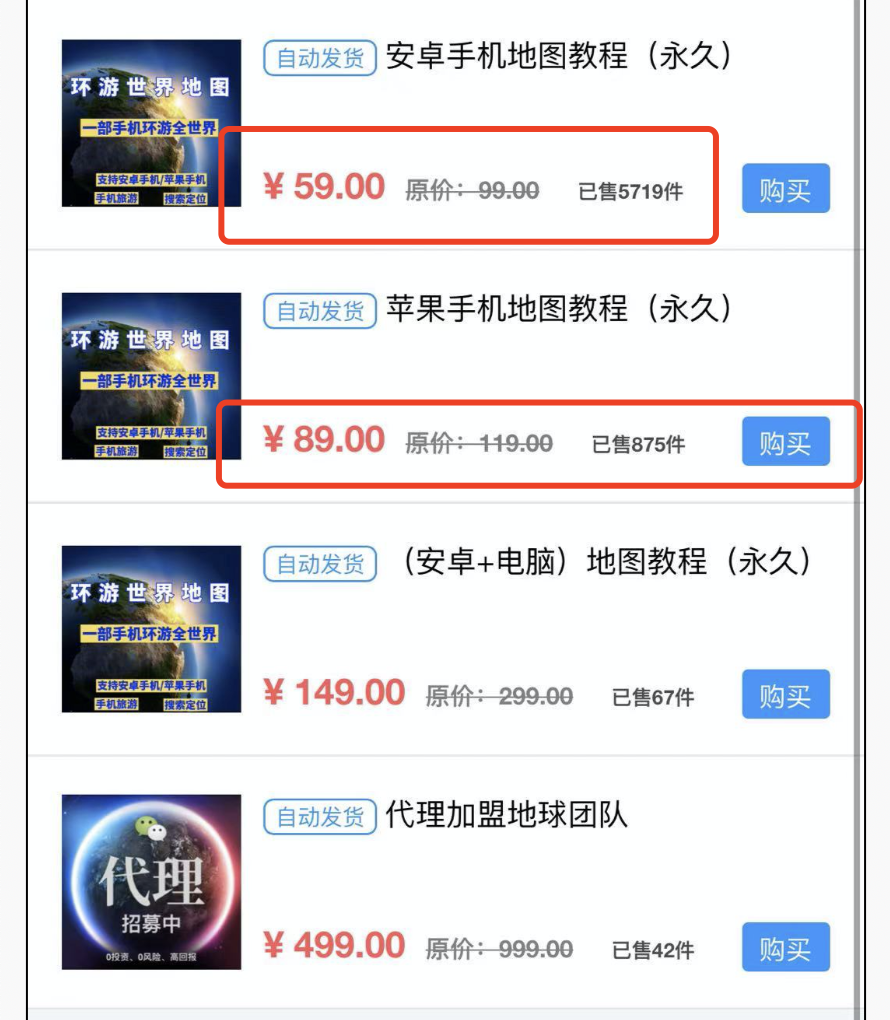
Task: Open the (安卓+电脑) 地图教程 product image
Action: pos(151,630)
